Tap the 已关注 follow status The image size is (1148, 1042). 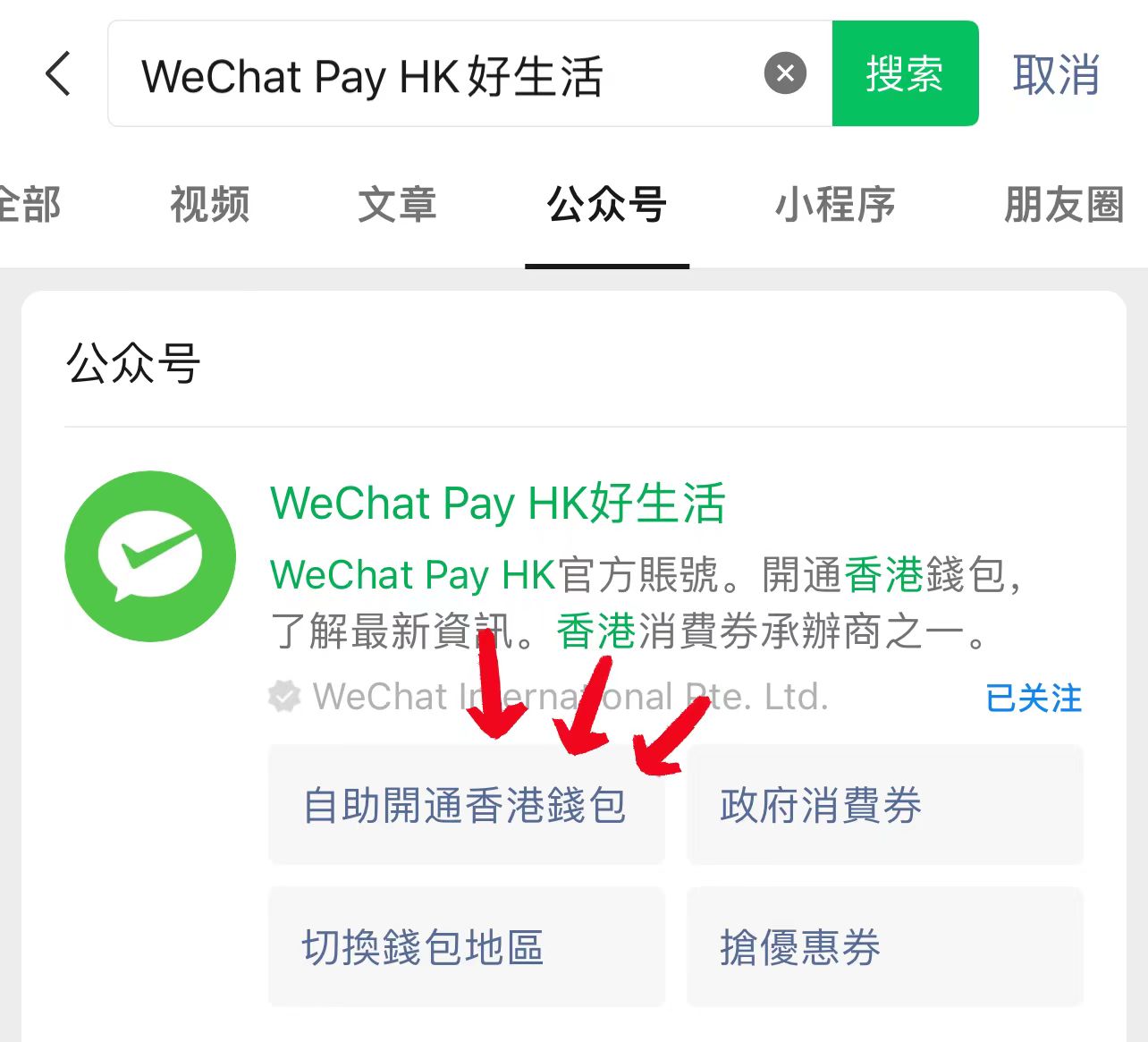point(1034,698)
